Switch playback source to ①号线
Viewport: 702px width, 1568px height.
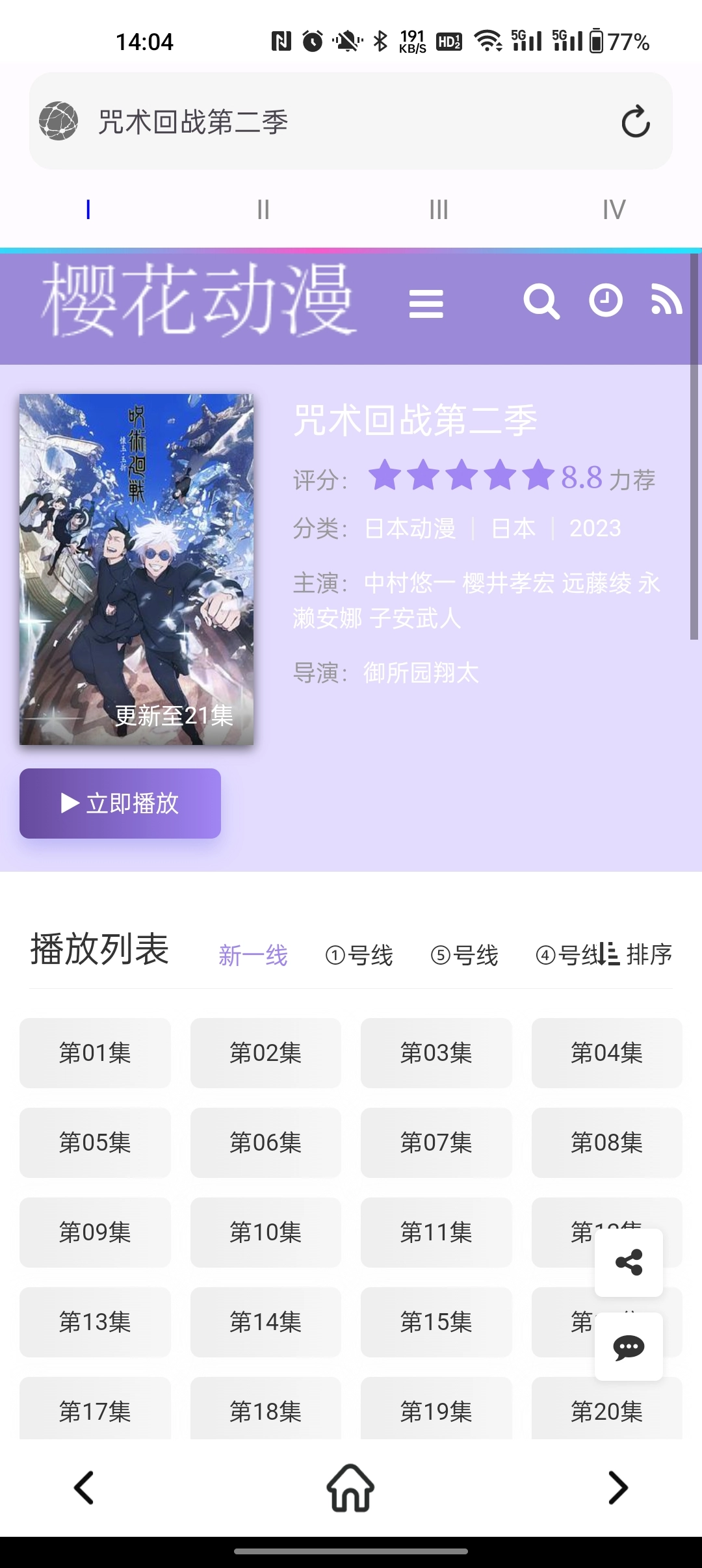point(359,954)
